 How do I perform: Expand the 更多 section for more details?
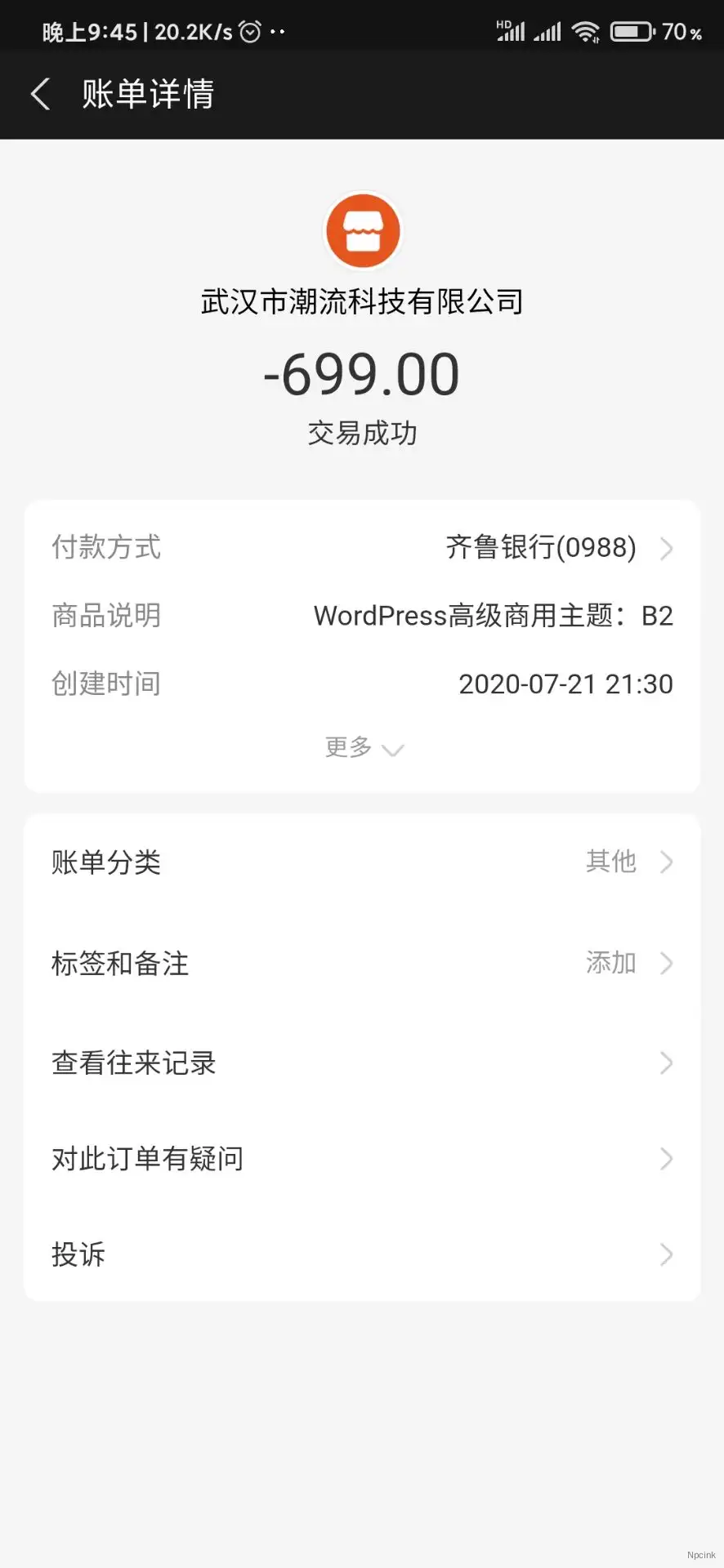coord(364,747)
